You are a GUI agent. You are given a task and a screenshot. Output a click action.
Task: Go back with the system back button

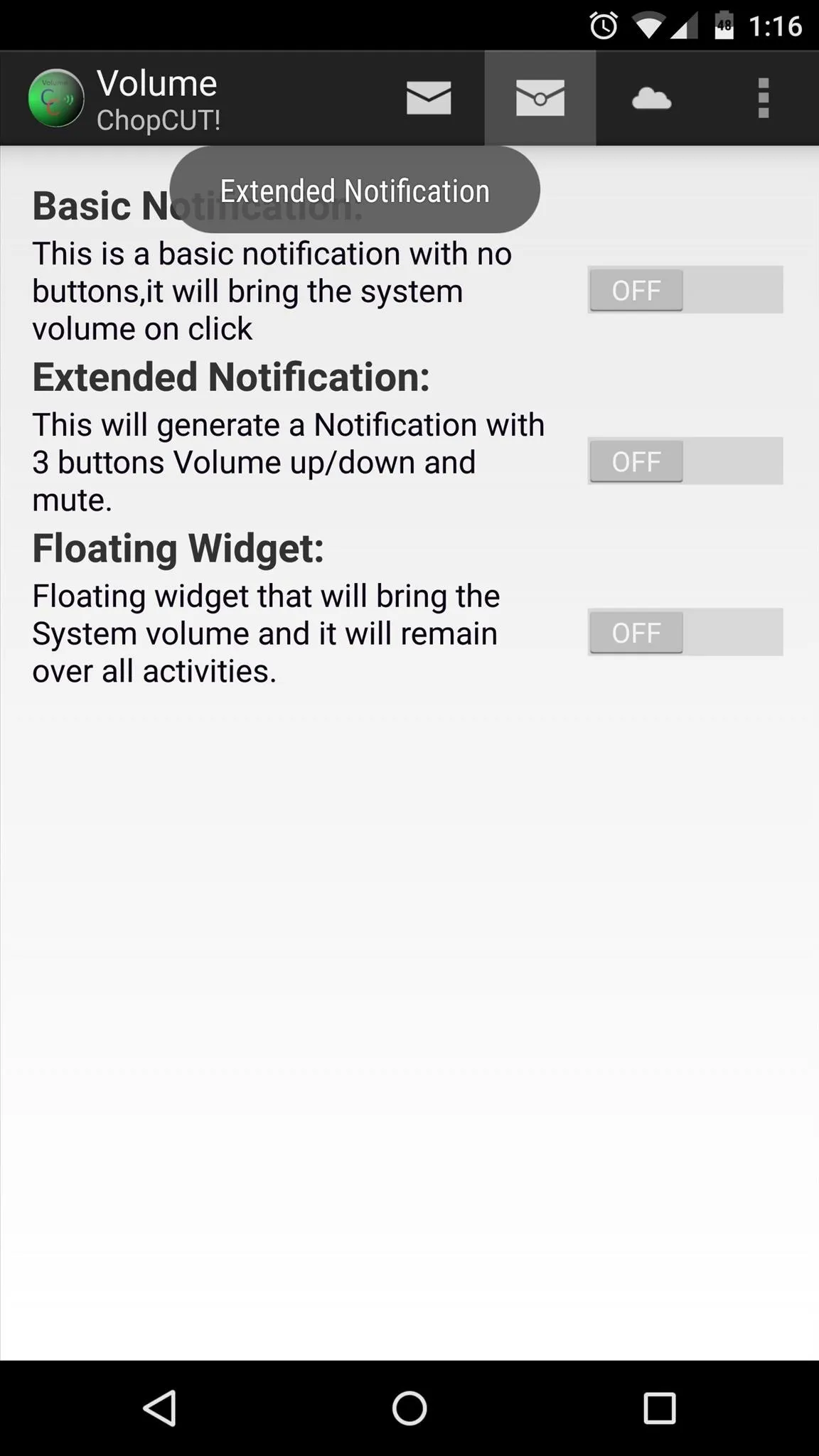pyautogui.click(x=160, y=1408)
